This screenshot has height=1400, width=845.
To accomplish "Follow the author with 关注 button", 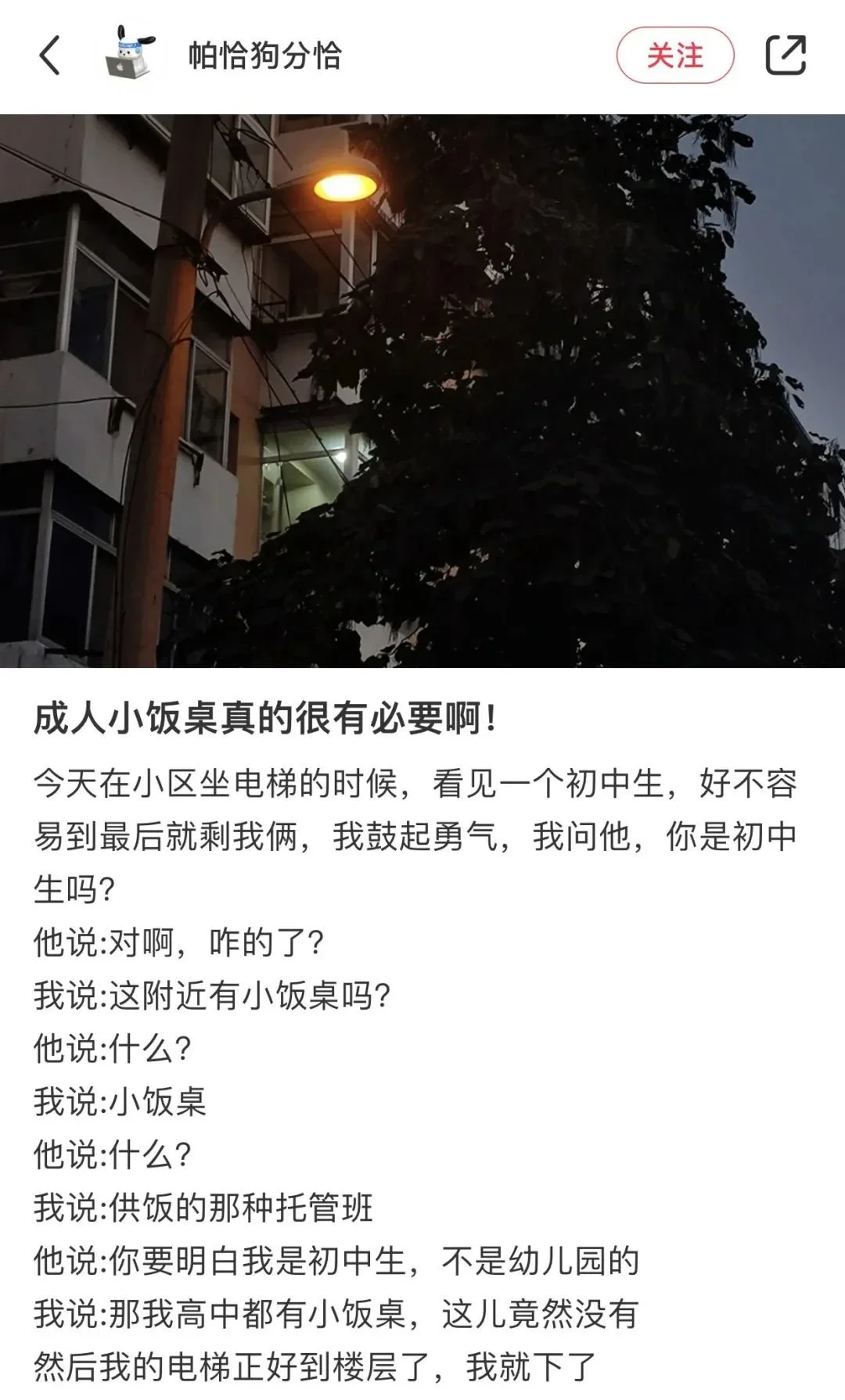I will (x=674, y=56).
